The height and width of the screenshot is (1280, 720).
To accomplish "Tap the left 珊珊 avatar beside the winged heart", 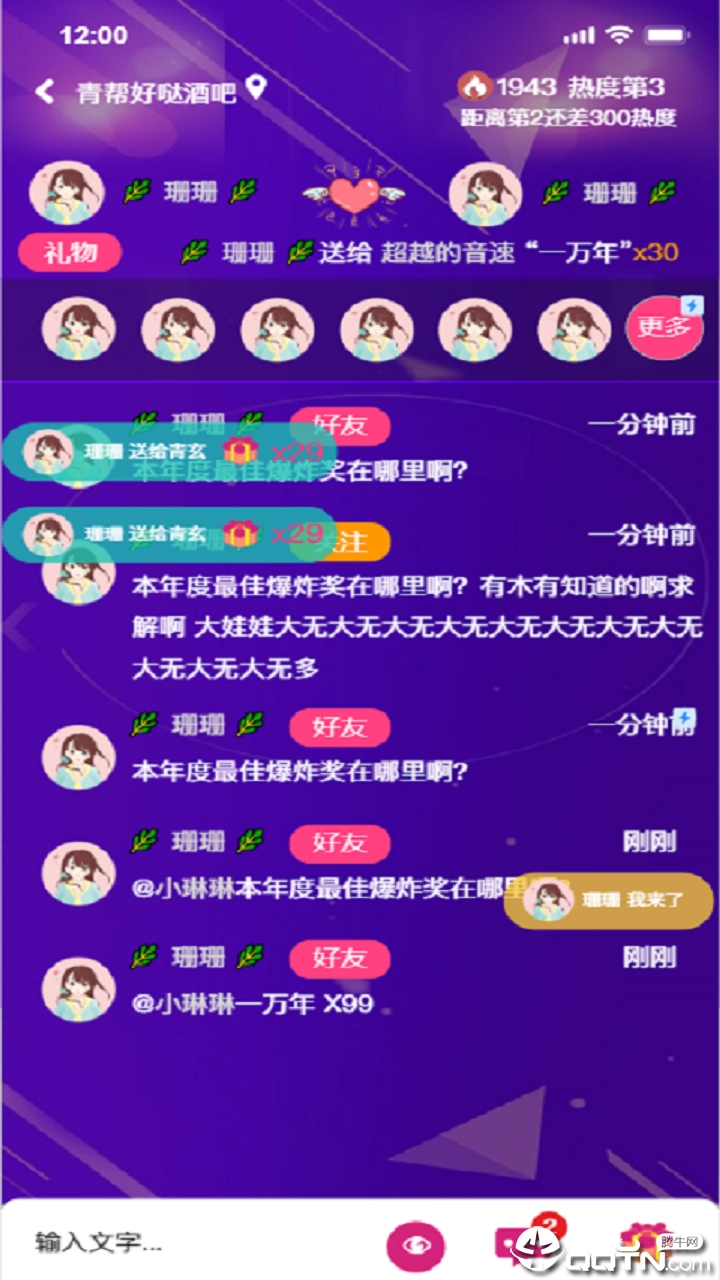I will pyautogui.click(x=66, y=193).
